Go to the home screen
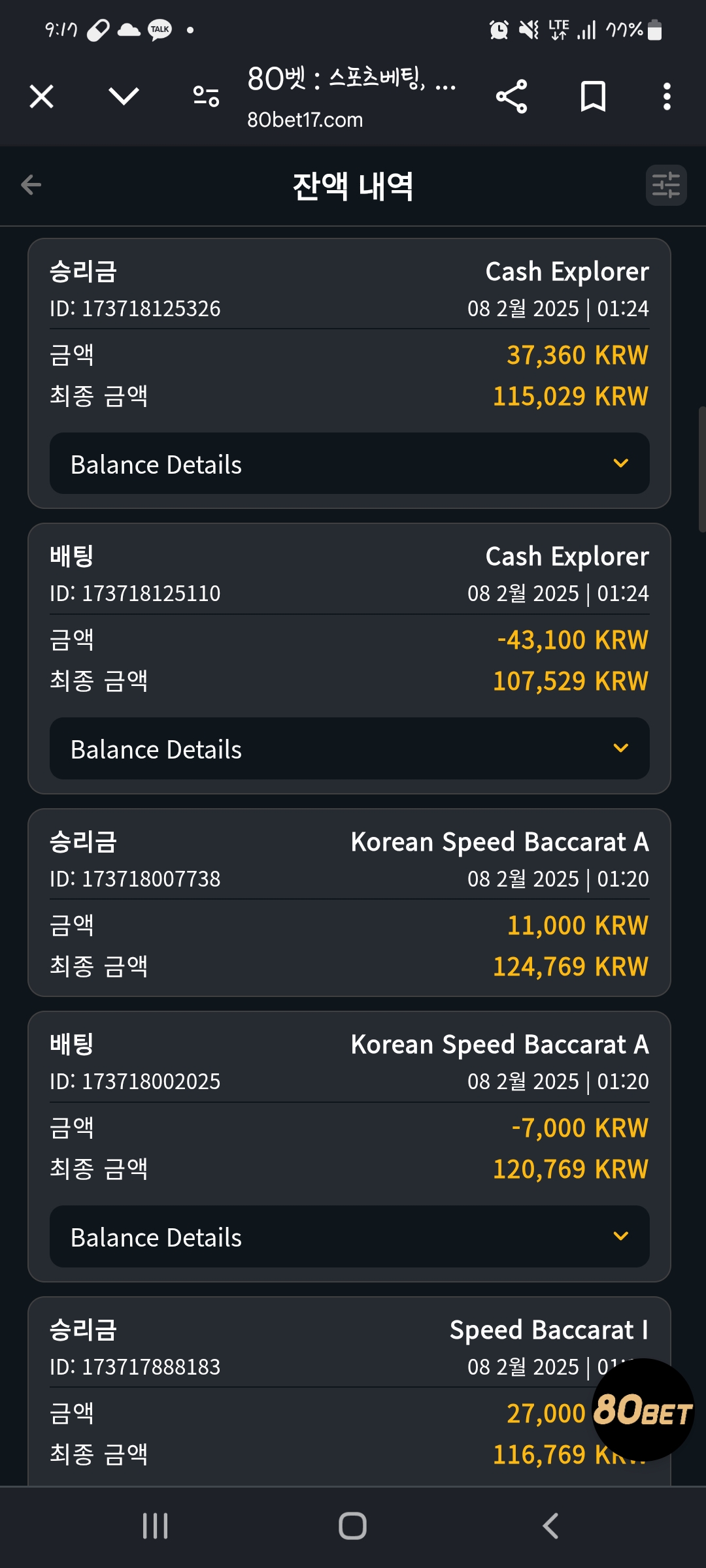The height and width of the screenshot is (1568, 706). pyautogui.click(x=352, y=1526)
